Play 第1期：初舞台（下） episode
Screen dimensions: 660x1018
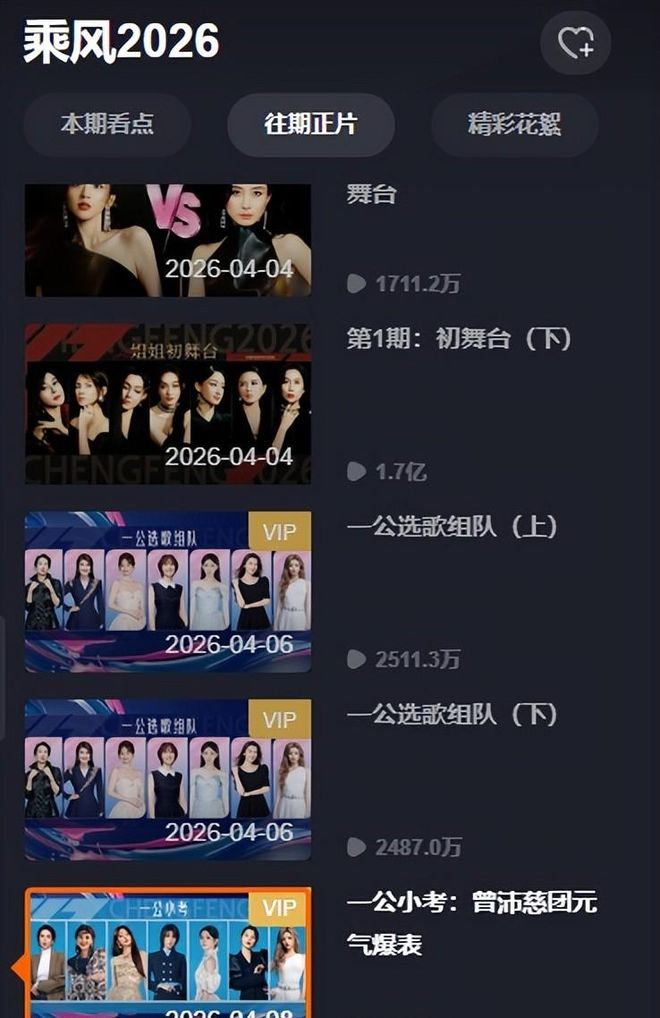(x=168, y=403)
